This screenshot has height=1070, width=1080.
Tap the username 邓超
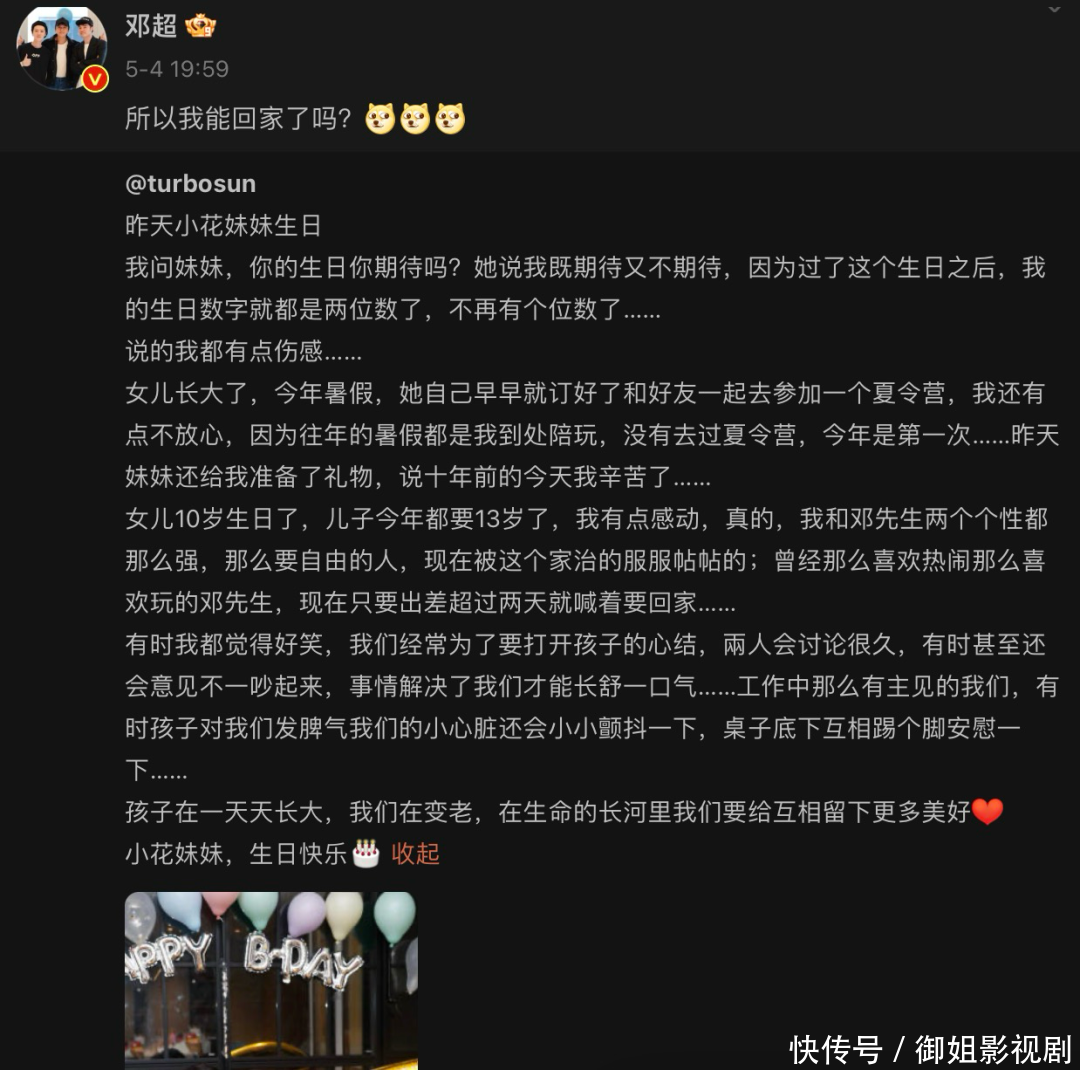151,26
